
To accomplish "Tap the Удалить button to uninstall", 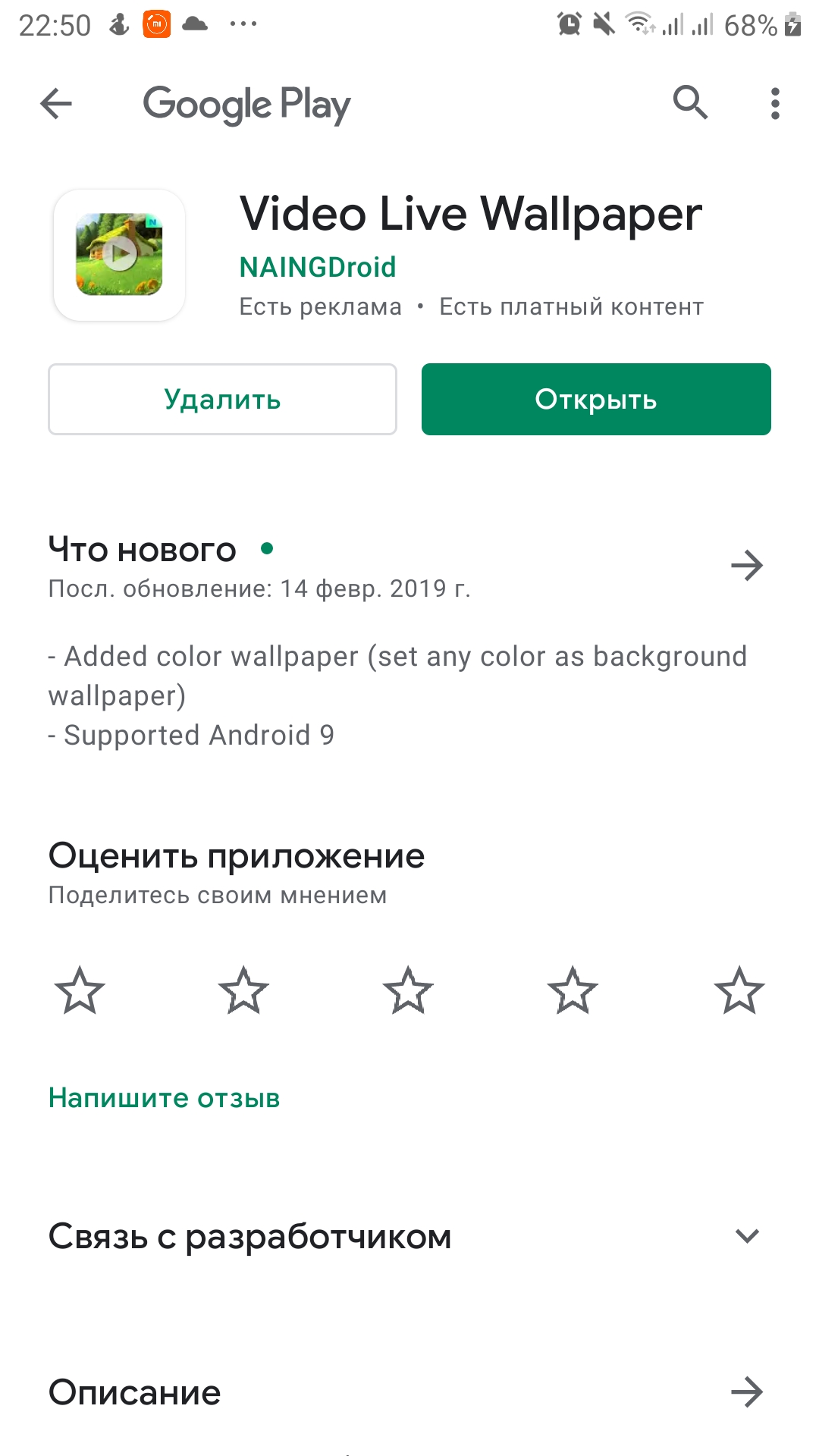I will [222, 399].
